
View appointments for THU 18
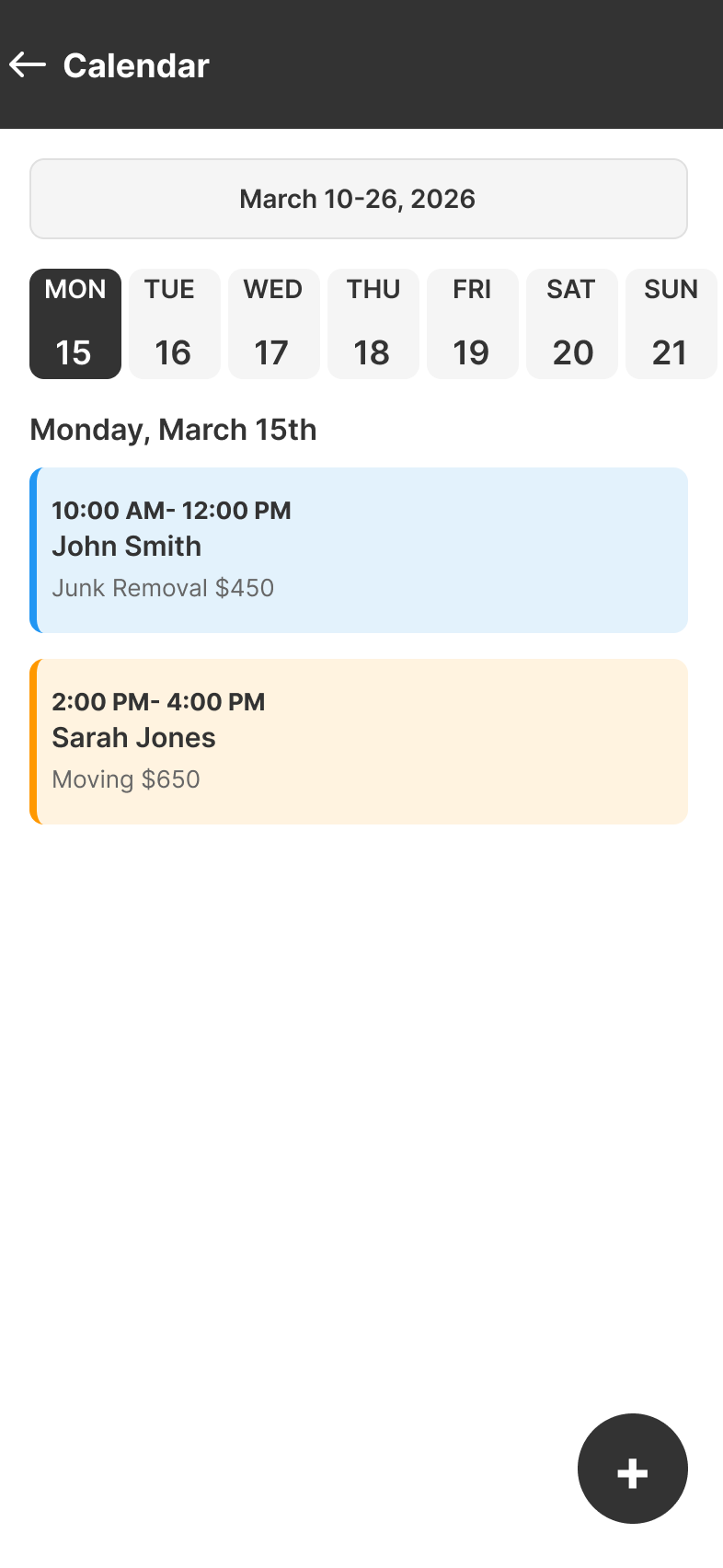point(373,323)
